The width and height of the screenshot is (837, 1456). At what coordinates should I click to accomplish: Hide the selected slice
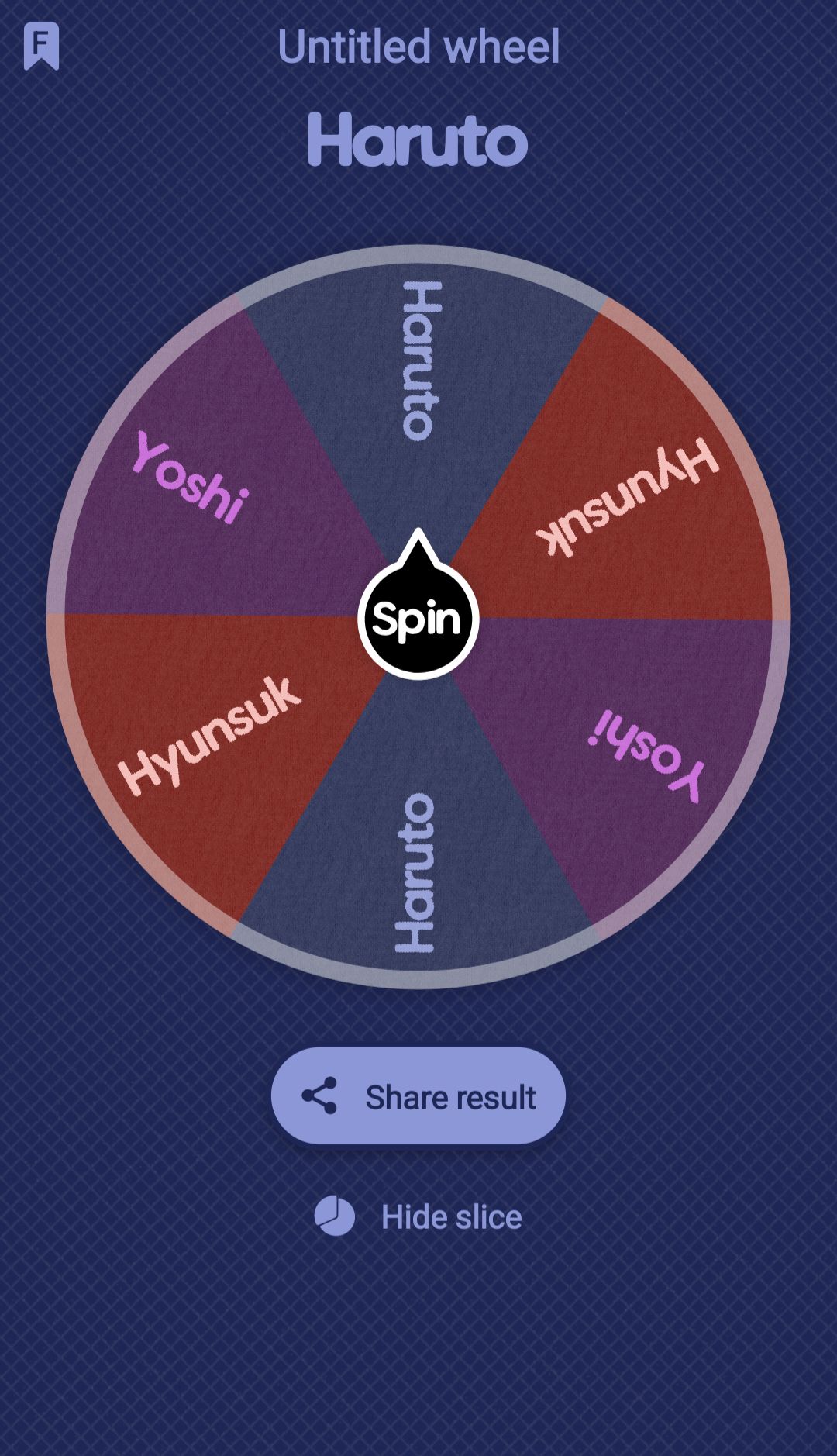tap(418, 1216)
